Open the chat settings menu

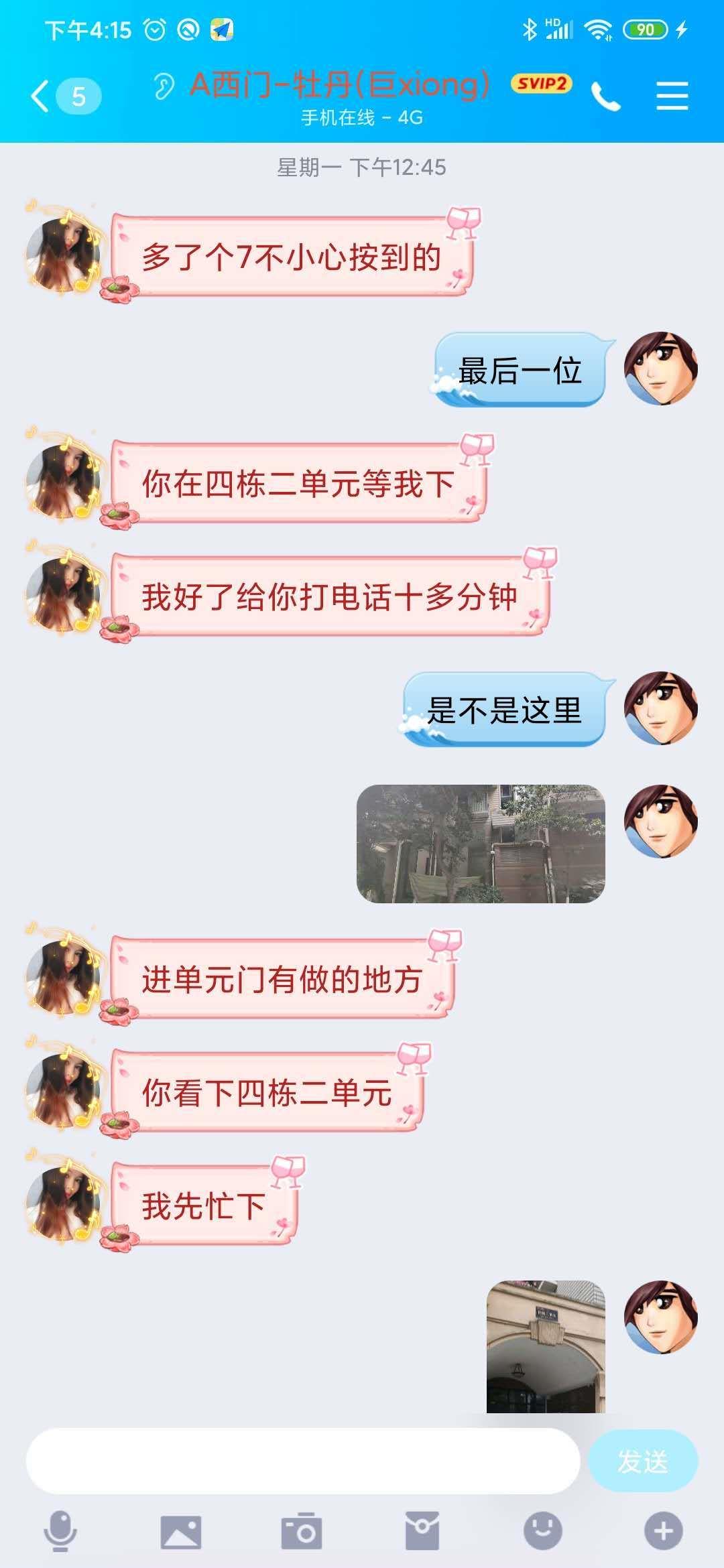point(672,96)
